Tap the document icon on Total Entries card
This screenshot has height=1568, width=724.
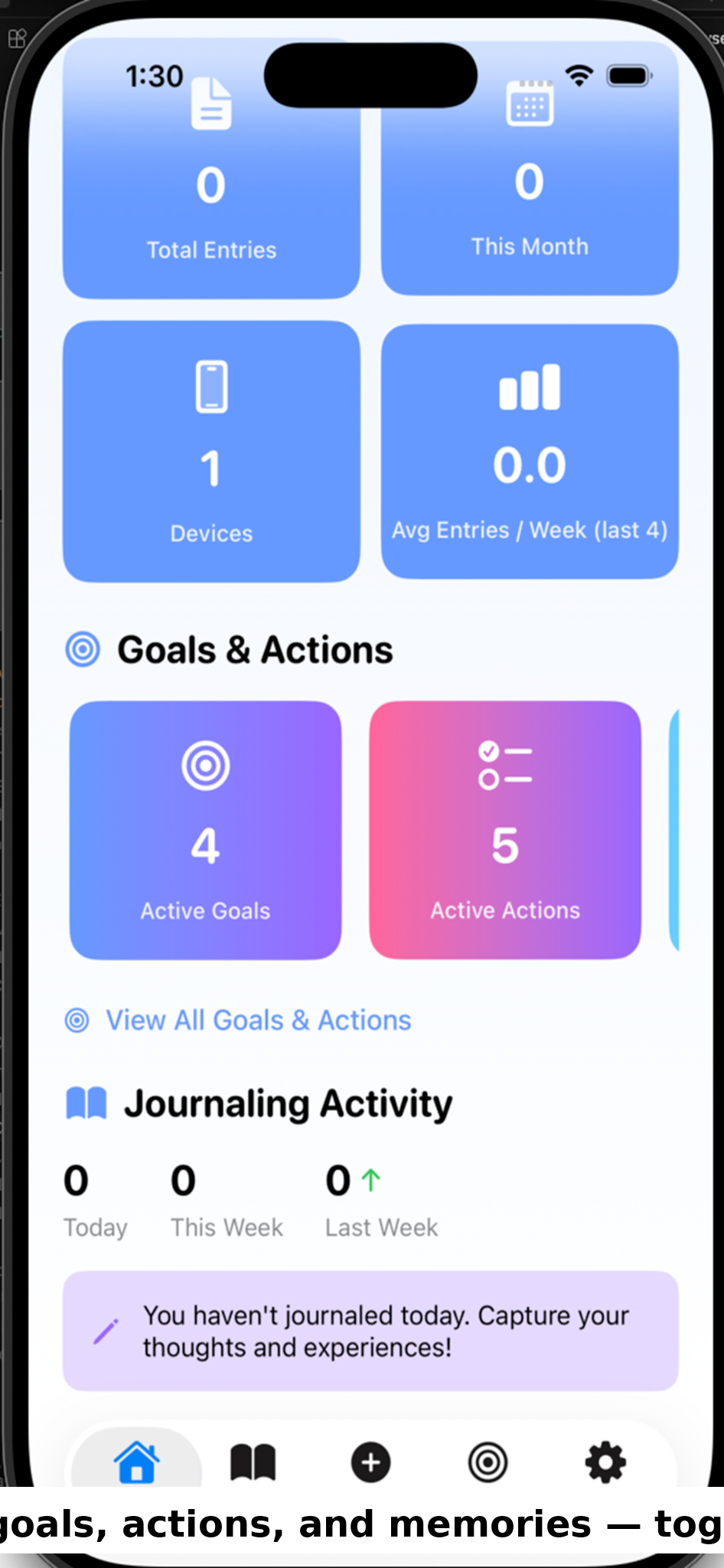[x=210, y=102]
